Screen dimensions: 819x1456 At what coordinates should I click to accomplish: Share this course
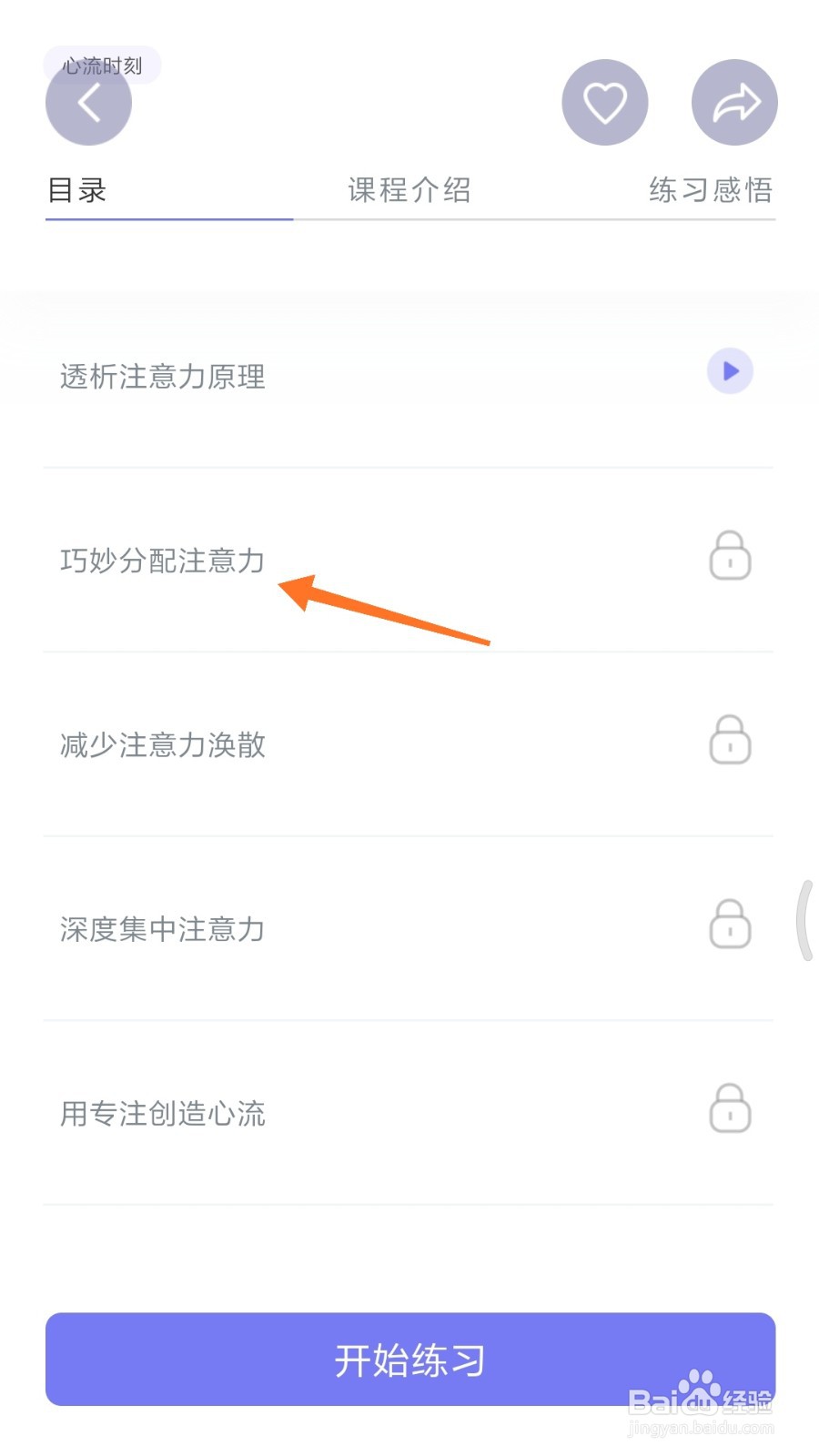734,102
